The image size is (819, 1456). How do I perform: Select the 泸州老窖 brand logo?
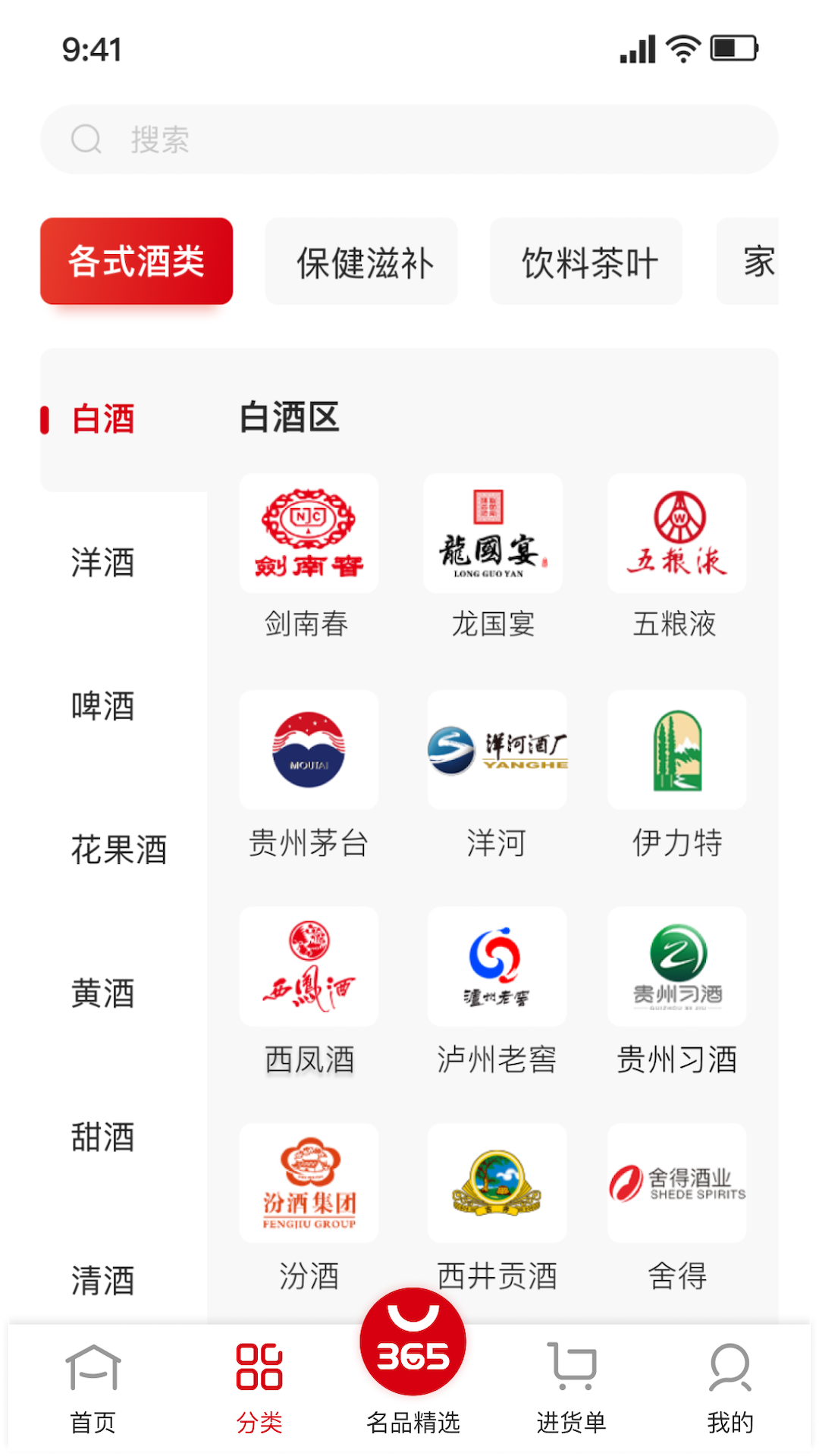[x=497, y=967]
